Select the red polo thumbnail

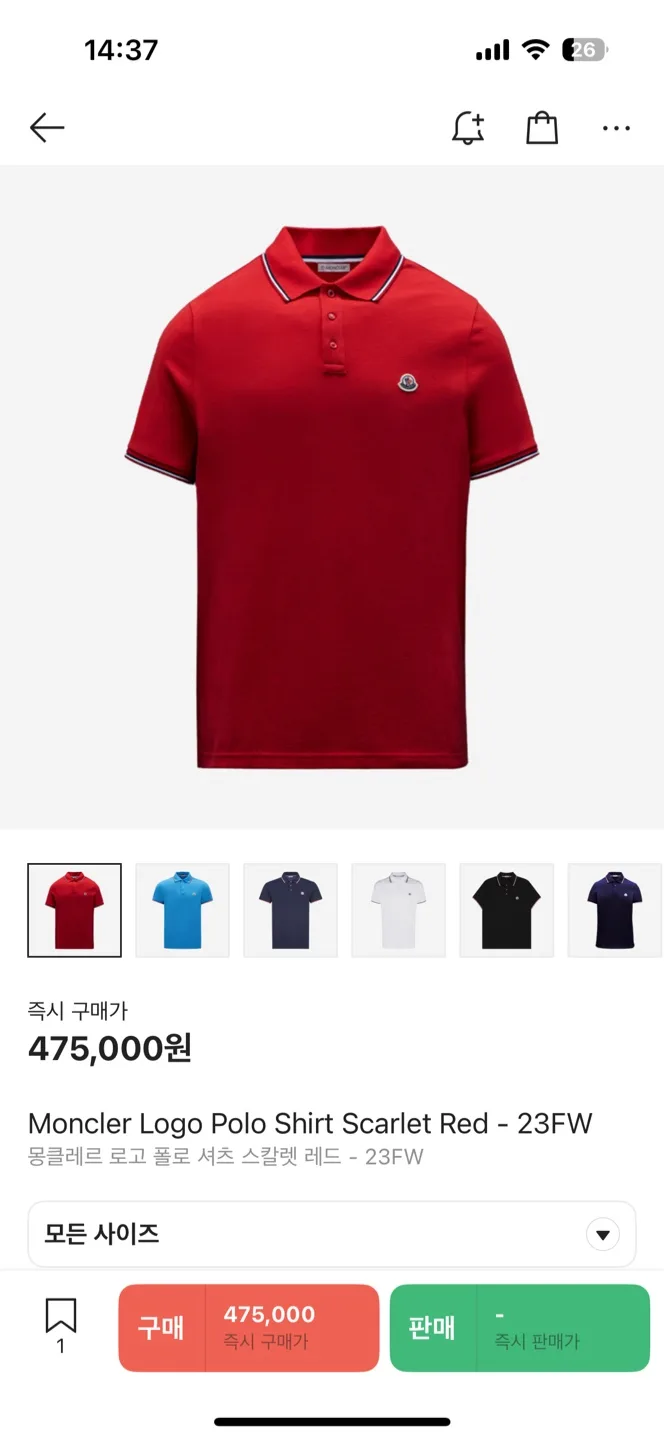click(x=75, y=910)
